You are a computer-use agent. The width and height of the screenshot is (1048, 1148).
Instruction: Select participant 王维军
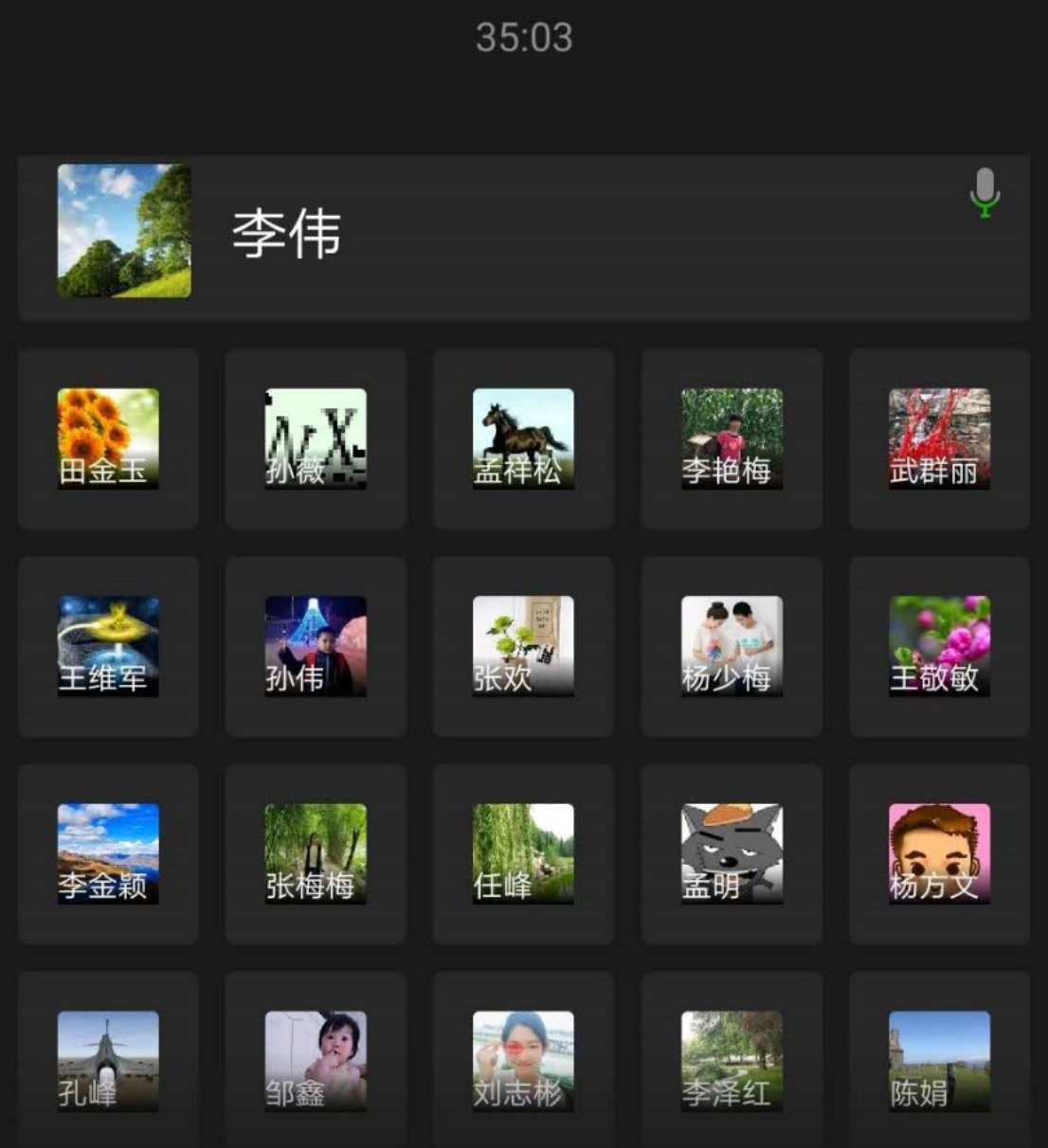click(108, 646)
